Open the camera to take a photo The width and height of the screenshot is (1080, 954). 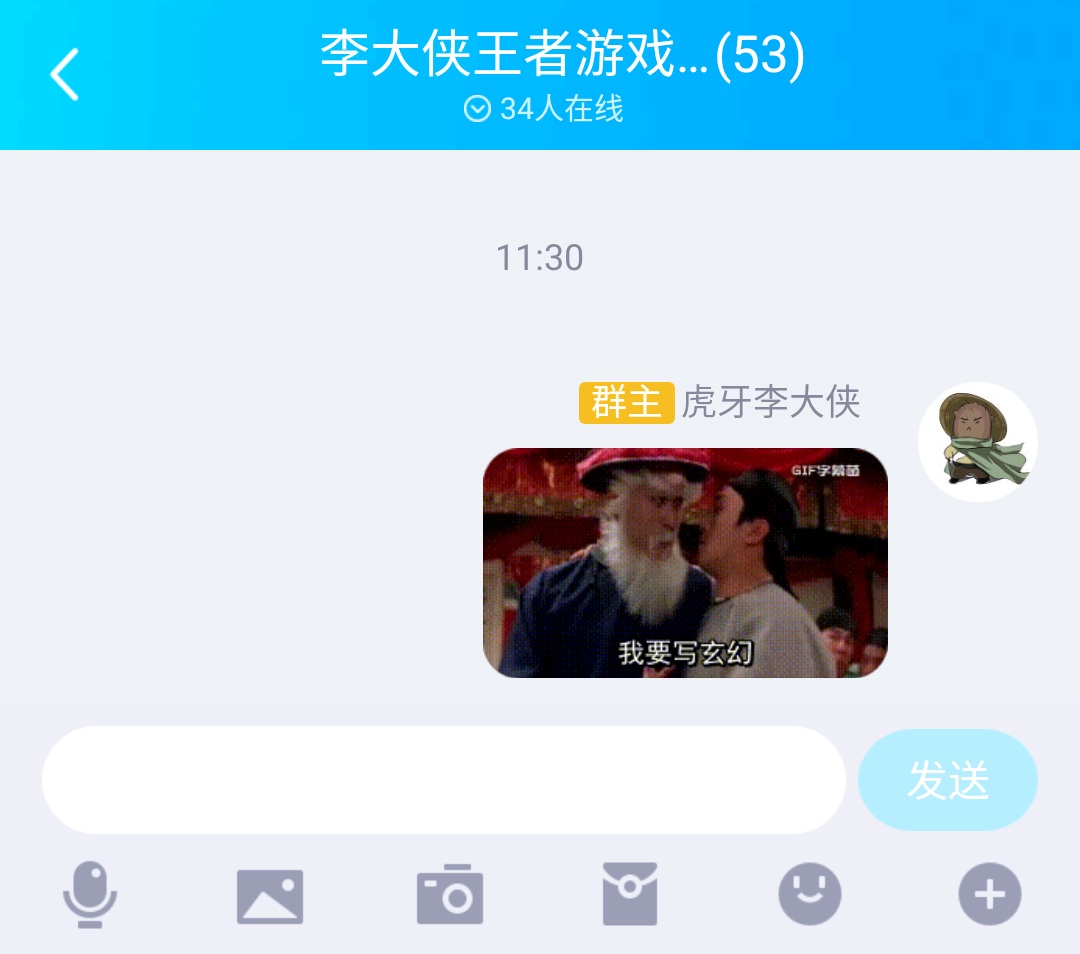pyautogui.click(x=450, y=894)
